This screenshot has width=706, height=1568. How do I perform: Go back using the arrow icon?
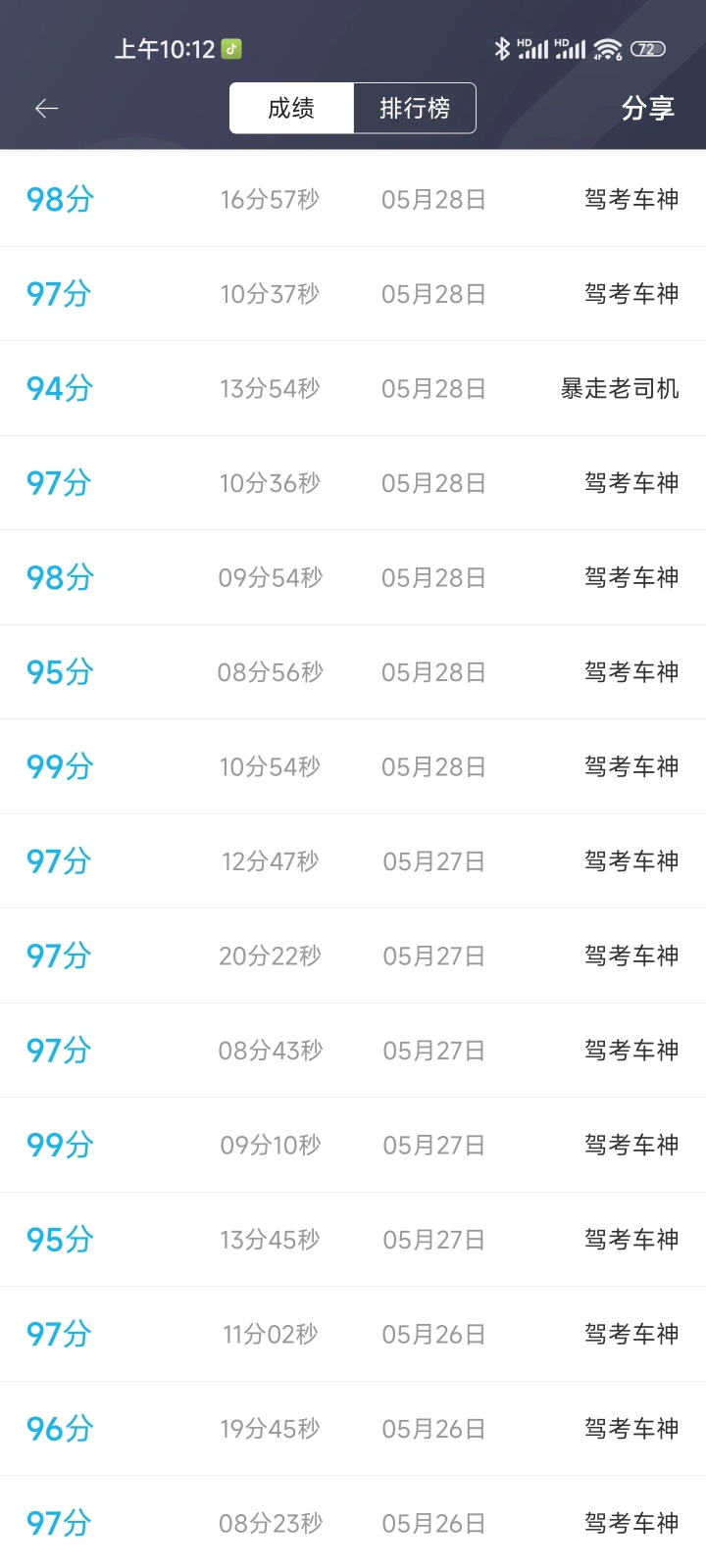[x=46, y=108]
